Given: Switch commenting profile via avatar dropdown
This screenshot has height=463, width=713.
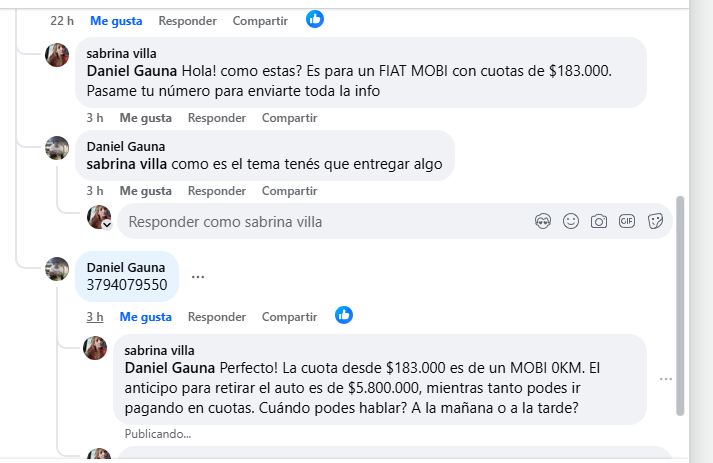Looking at the screenshot, I should tap(106, 225).
